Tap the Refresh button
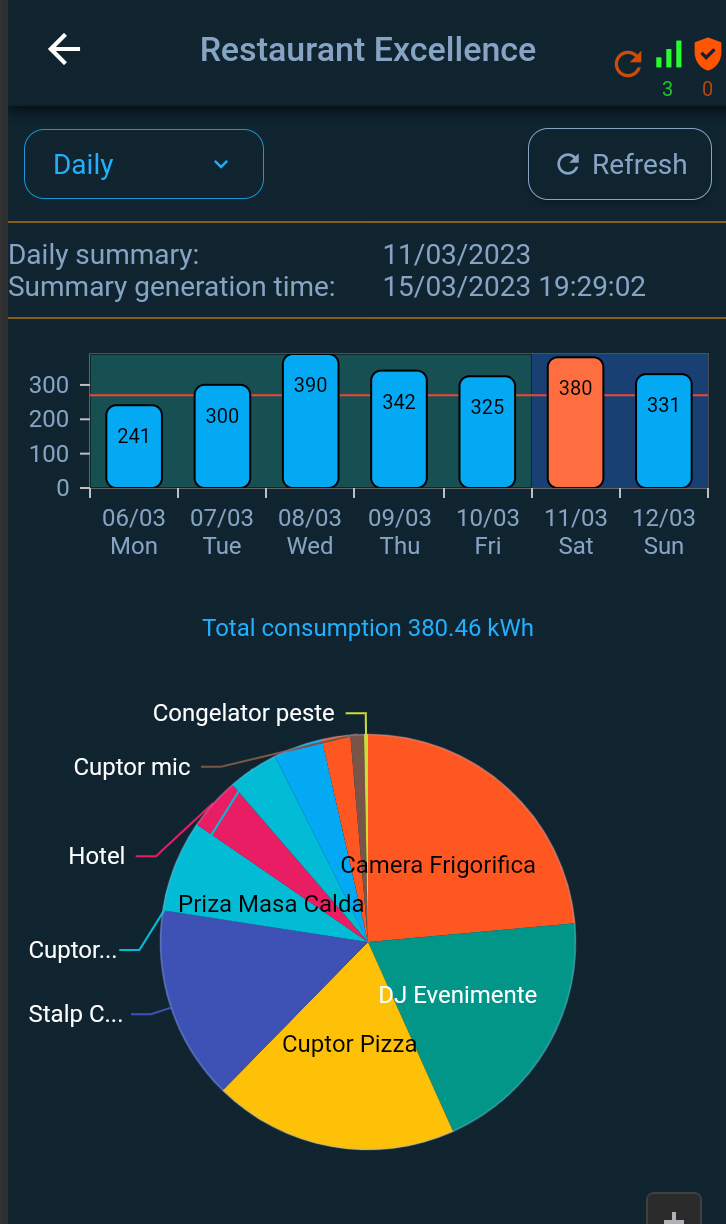This screenshot has height=1224, width=726. [620, 164]
